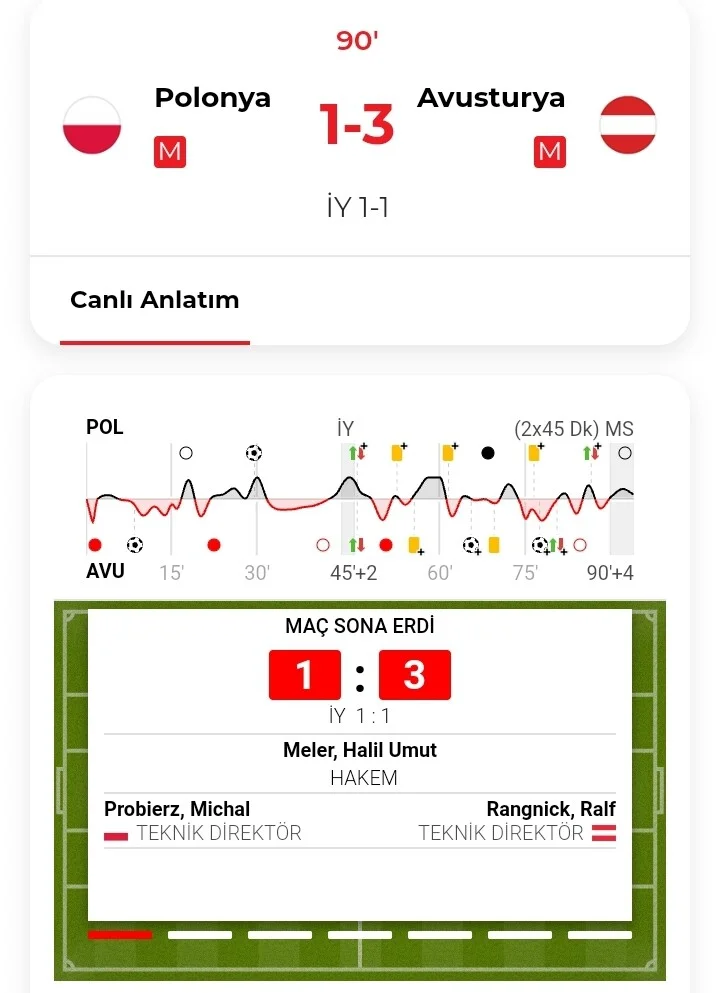Open the Avusturya team via its flag
This screenshot has height=993, width=720.
[628, 125]
